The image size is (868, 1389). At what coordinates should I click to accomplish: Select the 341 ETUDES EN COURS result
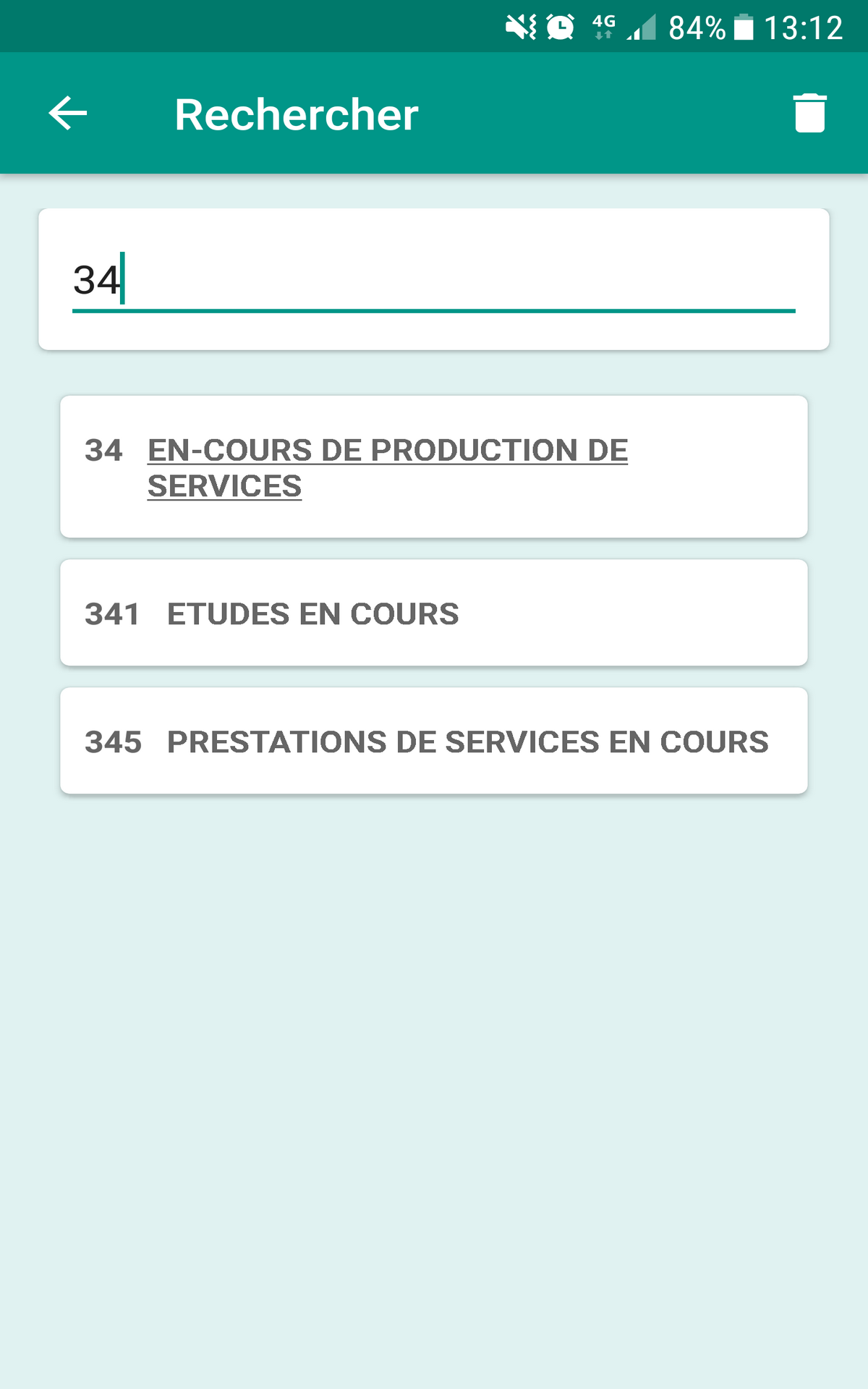coord(433,611)
